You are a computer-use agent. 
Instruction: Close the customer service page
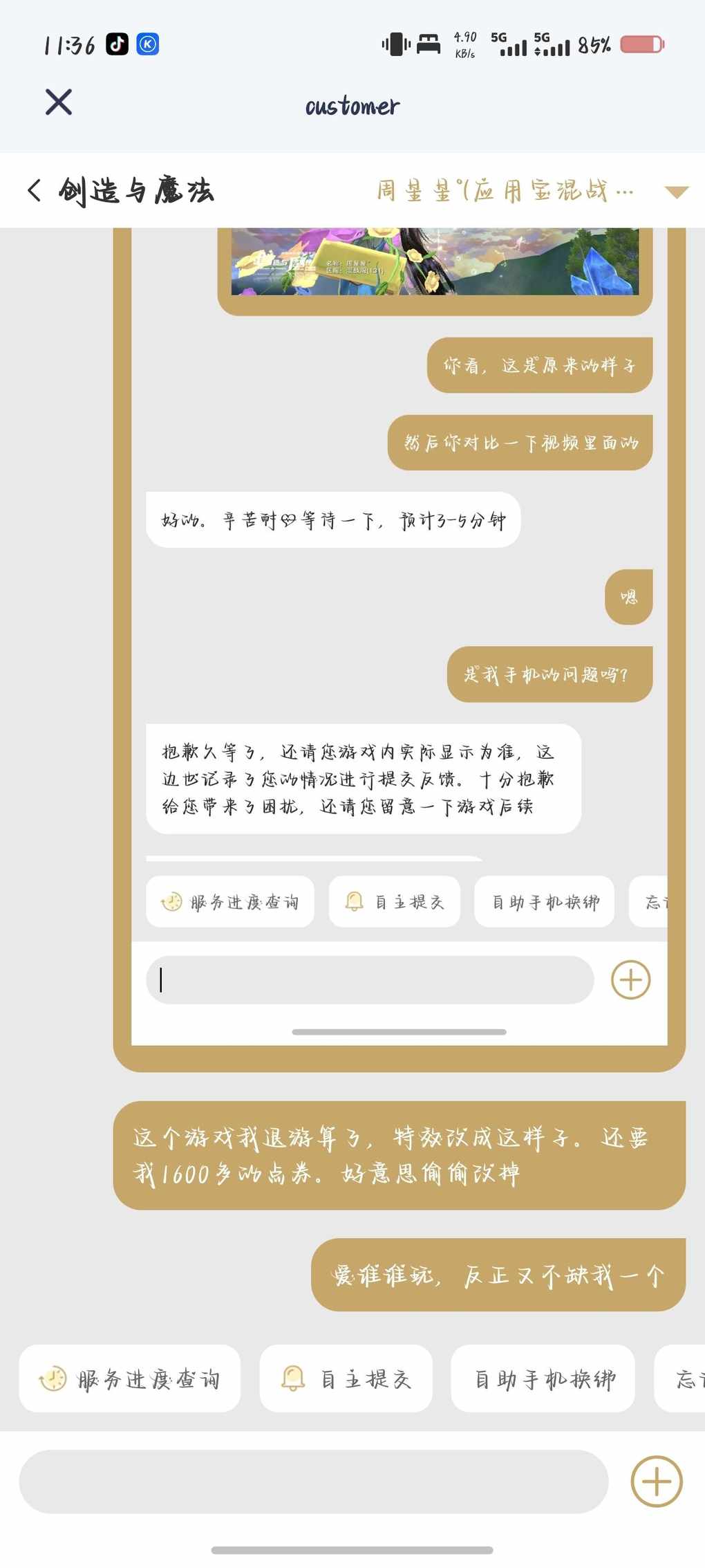[58, 102]
